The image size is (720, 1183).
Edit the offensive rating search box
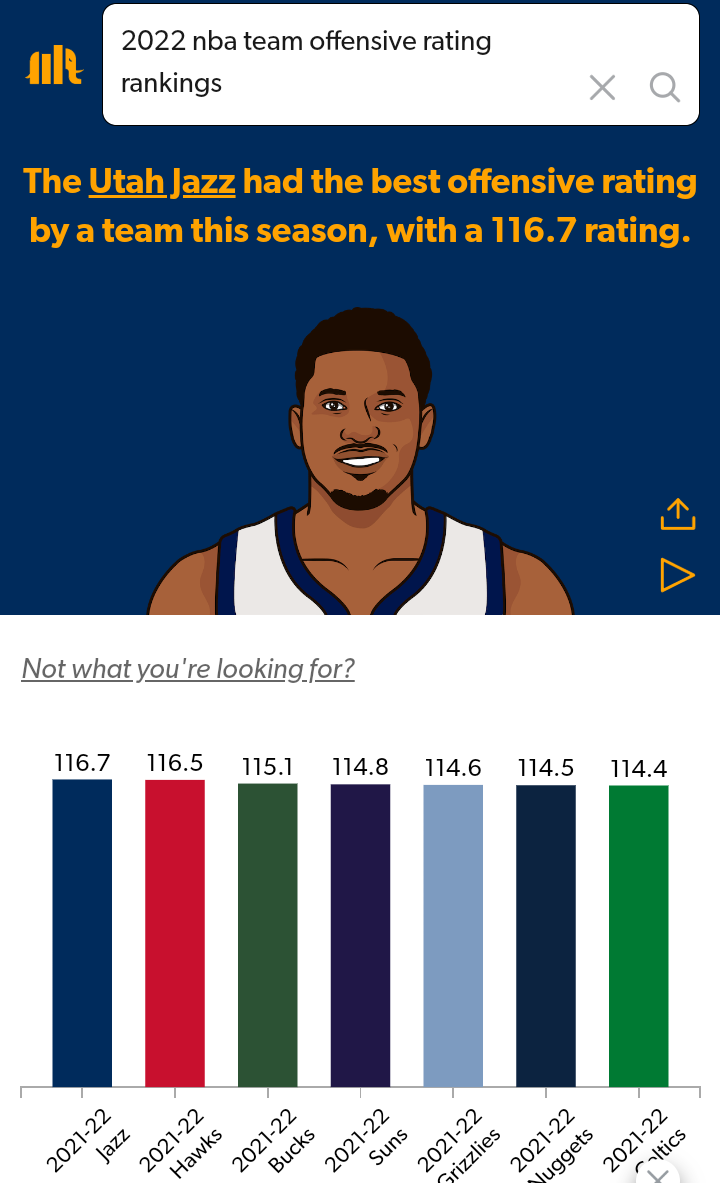tap(340, 63)
